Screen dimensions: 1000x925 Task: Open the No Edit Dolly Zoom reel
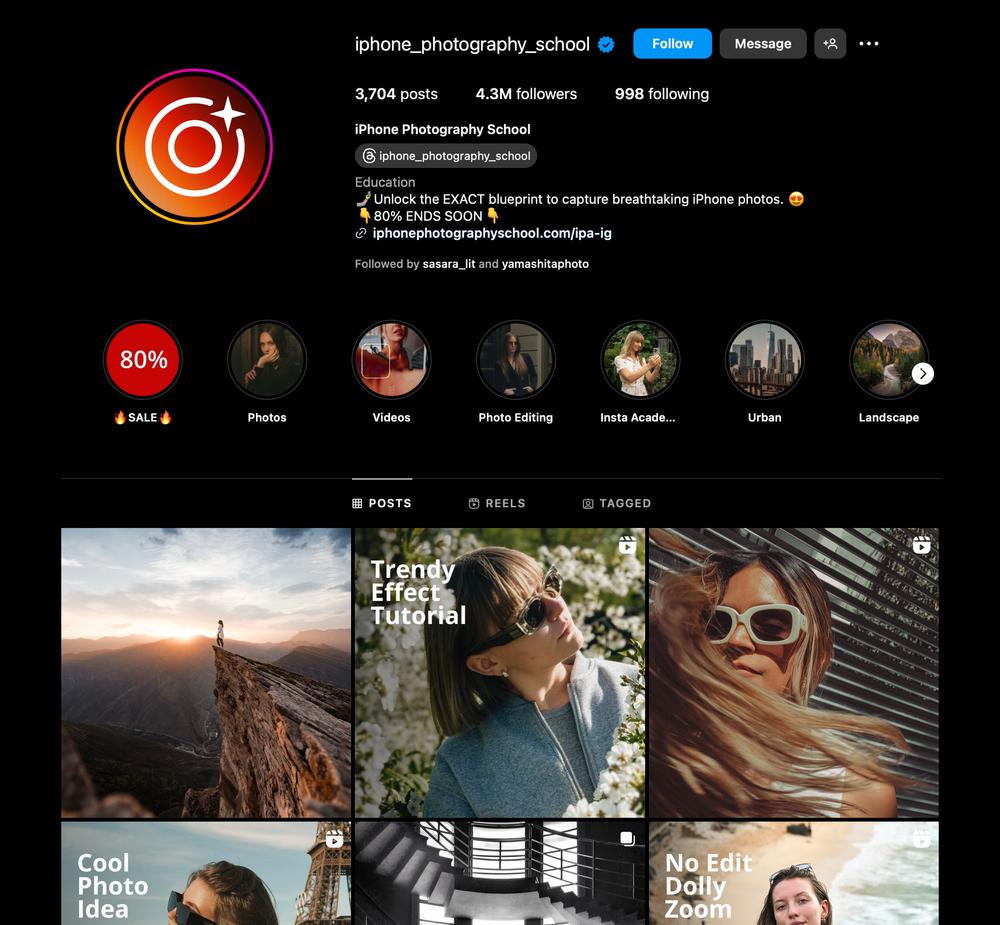[x=793, y=873]
